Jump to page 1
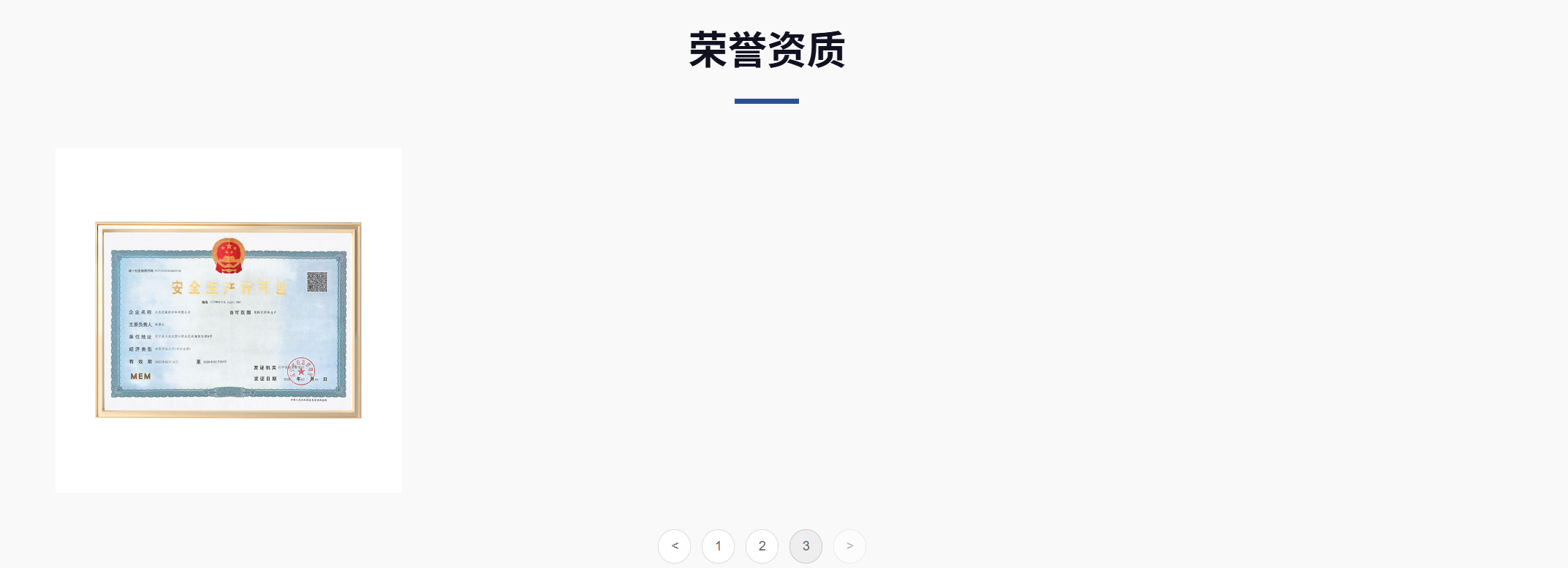The width and height of the screenshot is (1568, 568). click(718, 546)
